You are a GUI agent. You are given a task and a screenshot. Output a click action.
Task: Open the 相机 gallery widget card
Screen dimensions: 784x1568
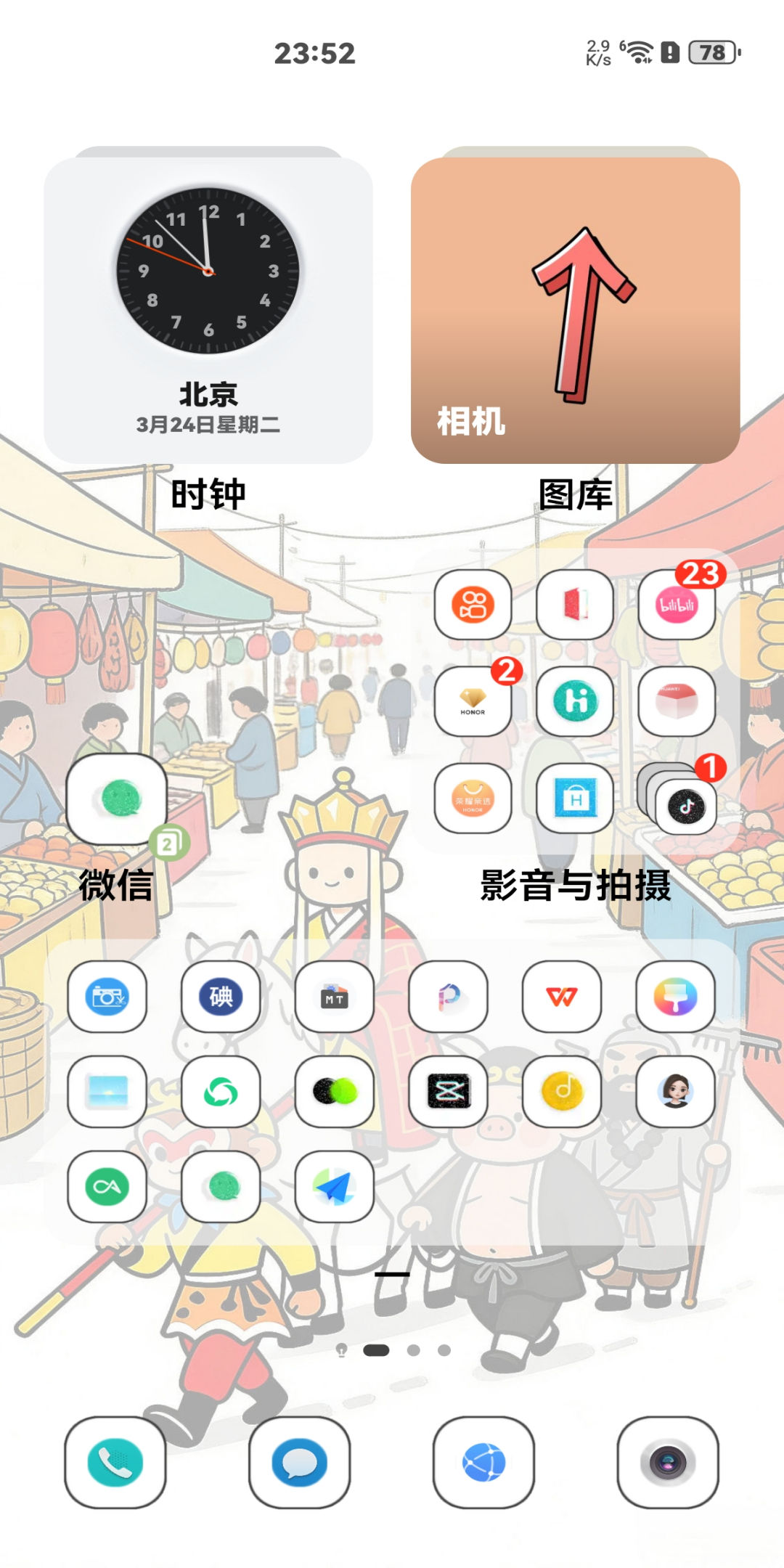coord(575,311)
